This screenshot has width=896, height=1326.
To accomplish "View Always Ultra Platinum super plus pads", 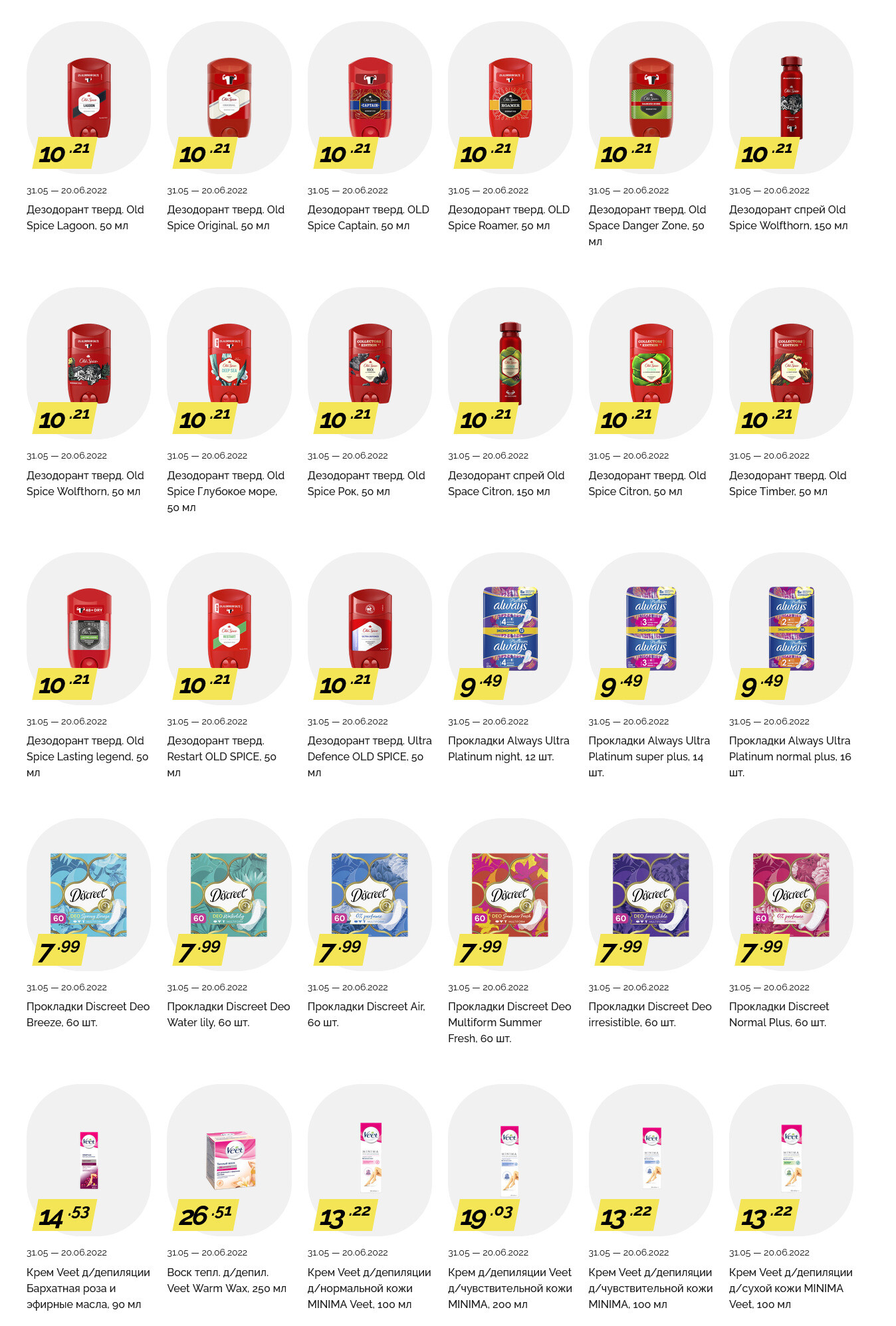I will (x=651, y=628).
